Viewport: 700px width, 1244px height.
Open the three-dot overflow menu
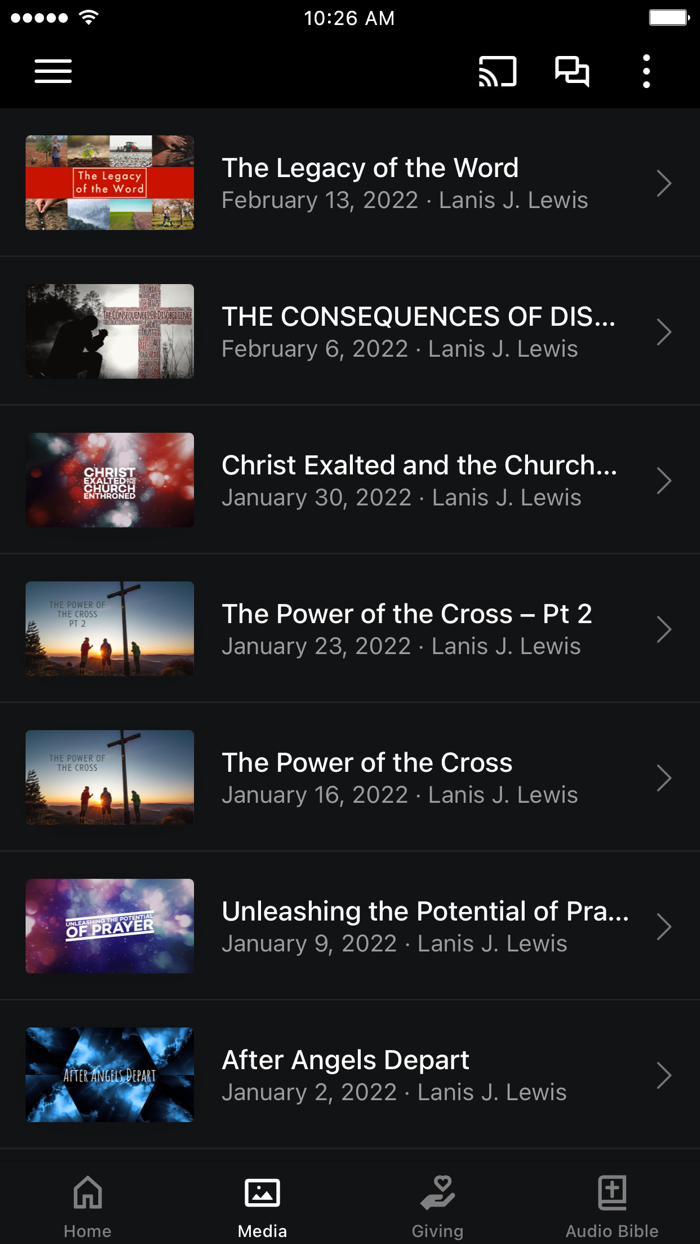(x=646, y=71)
